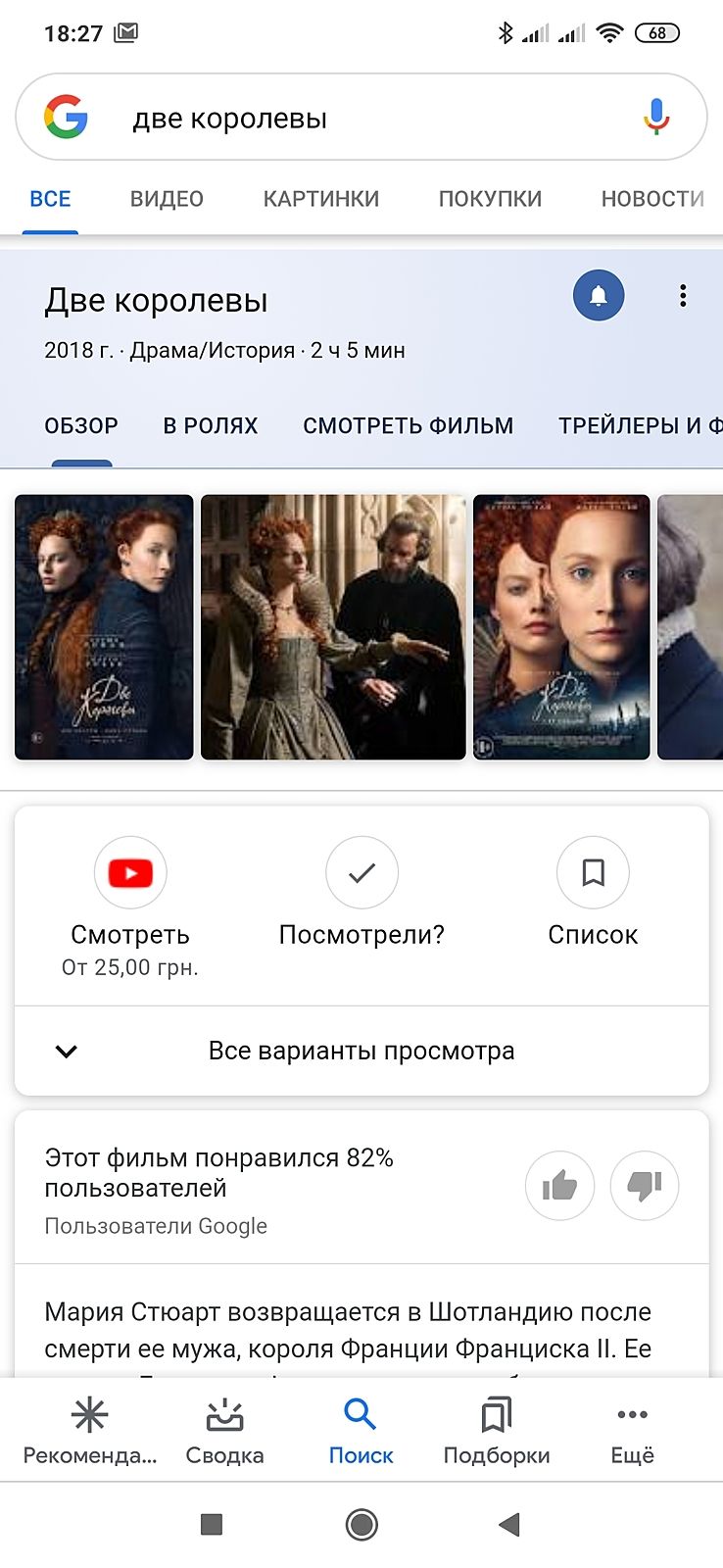Switch to the ВИДЕО tab
Viewport: 723px width, 1568px height.
click(167, 199)
